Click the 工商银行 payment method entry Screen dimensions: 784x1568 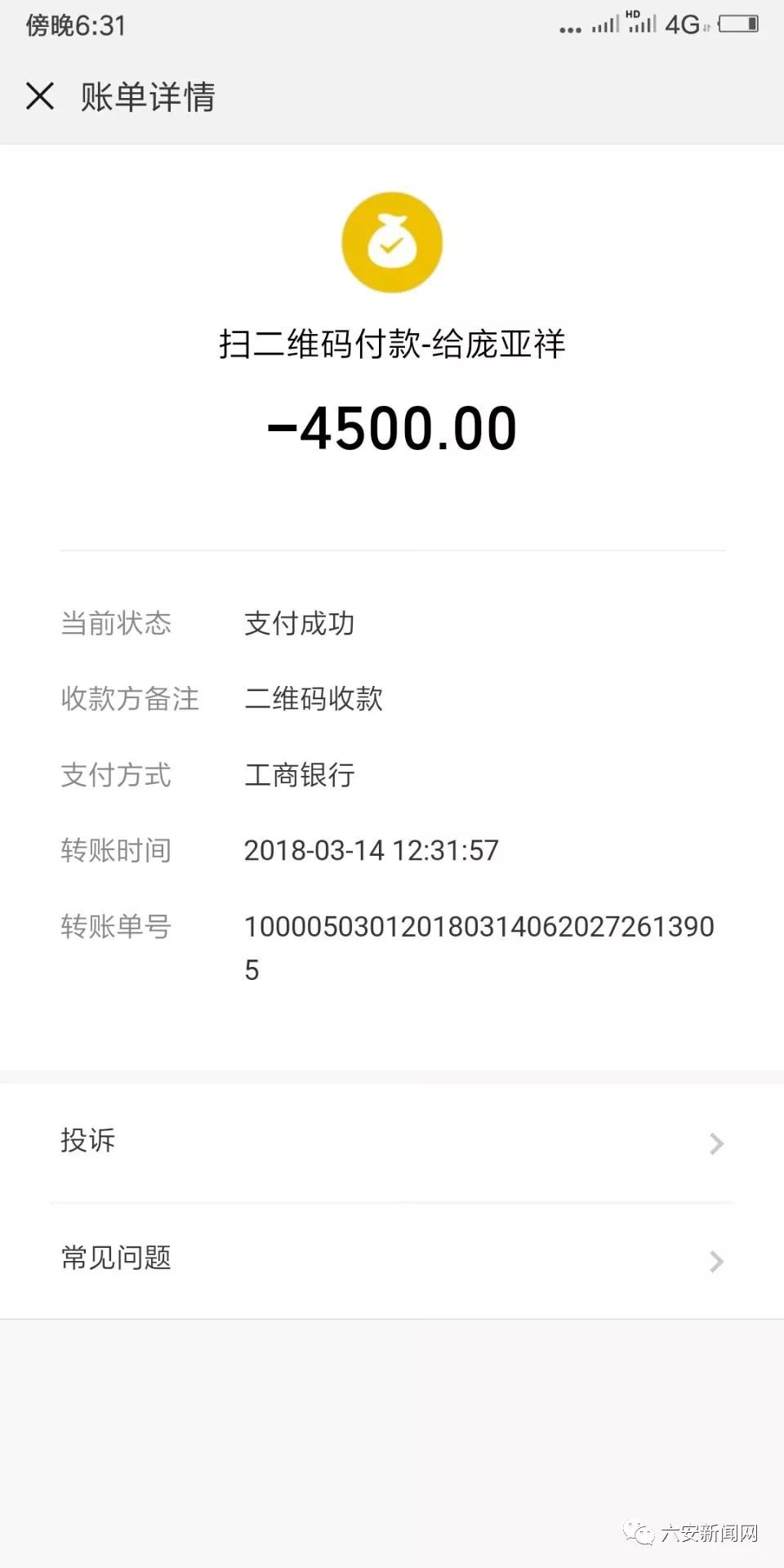click(299, 776)
